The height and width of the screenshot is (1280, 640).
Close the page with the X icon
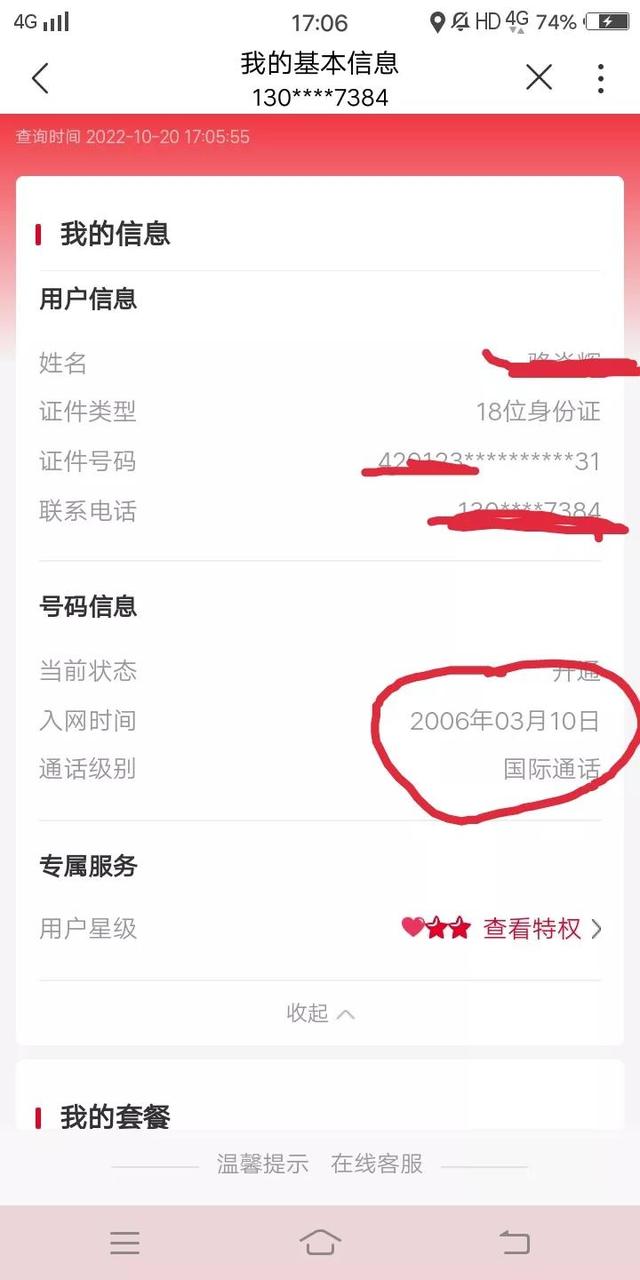click(x=539, y=77)
